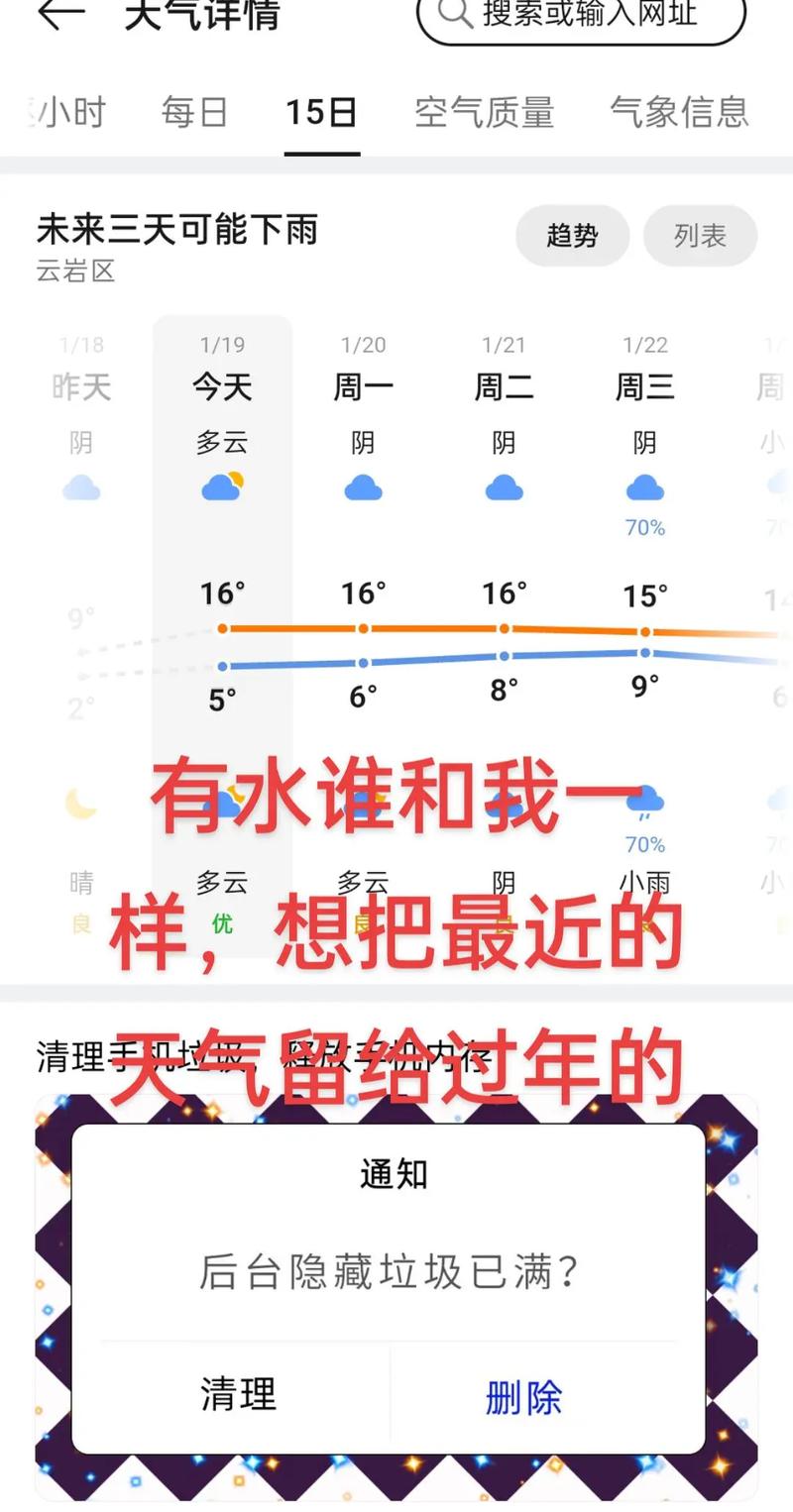Tap the cloud icon under 昨天
Viewport: 793px width, 1512px height.
coord(81,486)
